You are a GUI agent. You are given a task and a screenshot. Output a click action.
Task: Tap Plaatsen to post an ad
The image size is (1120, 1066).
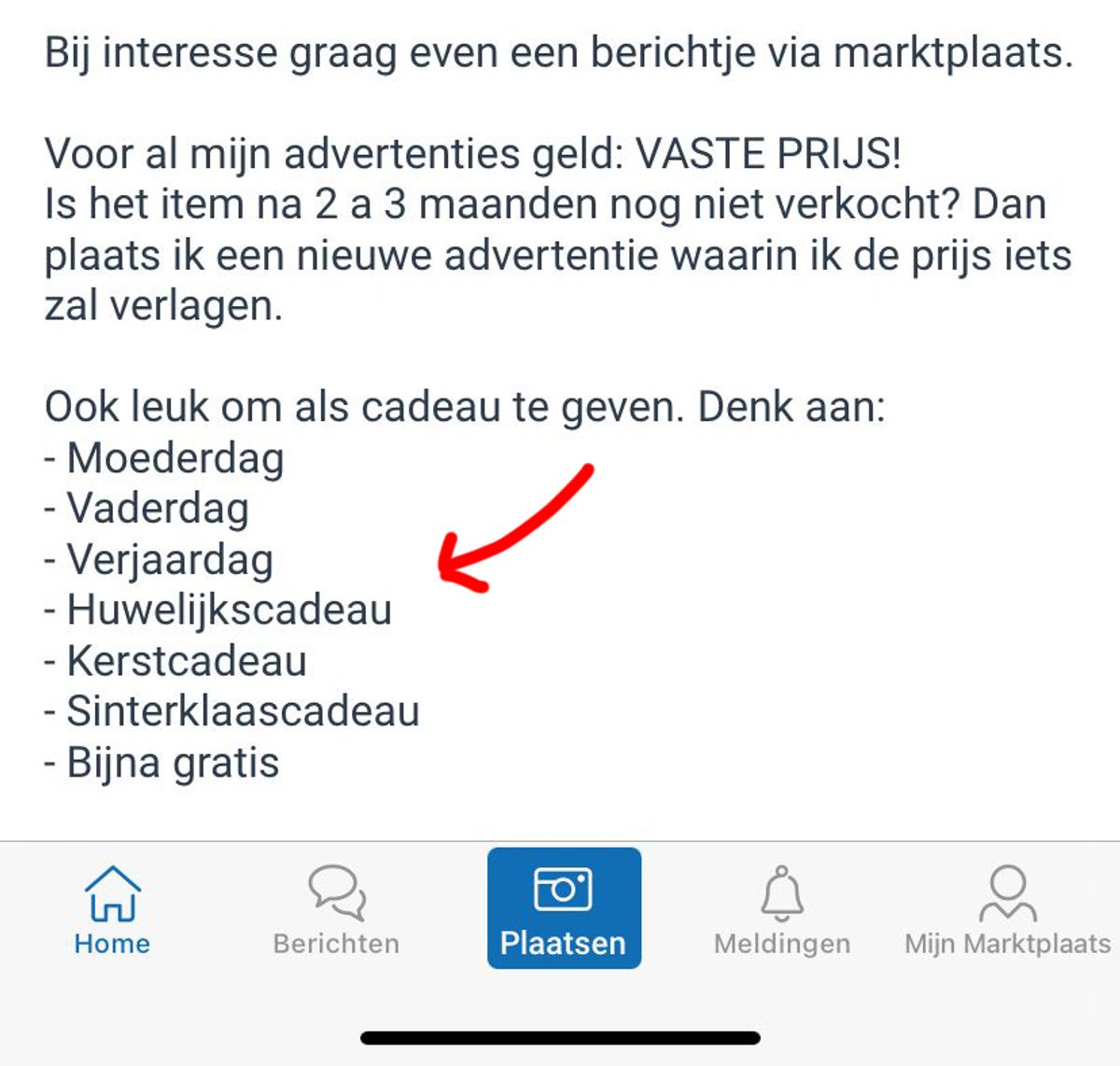pos(564,908)
